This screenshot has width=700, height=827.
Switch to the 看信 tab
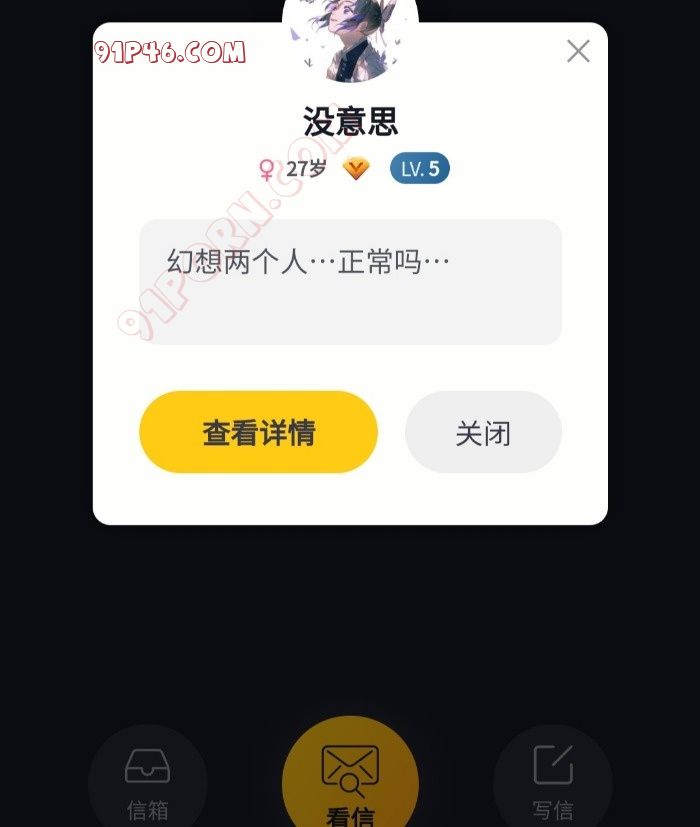[350, 778]
